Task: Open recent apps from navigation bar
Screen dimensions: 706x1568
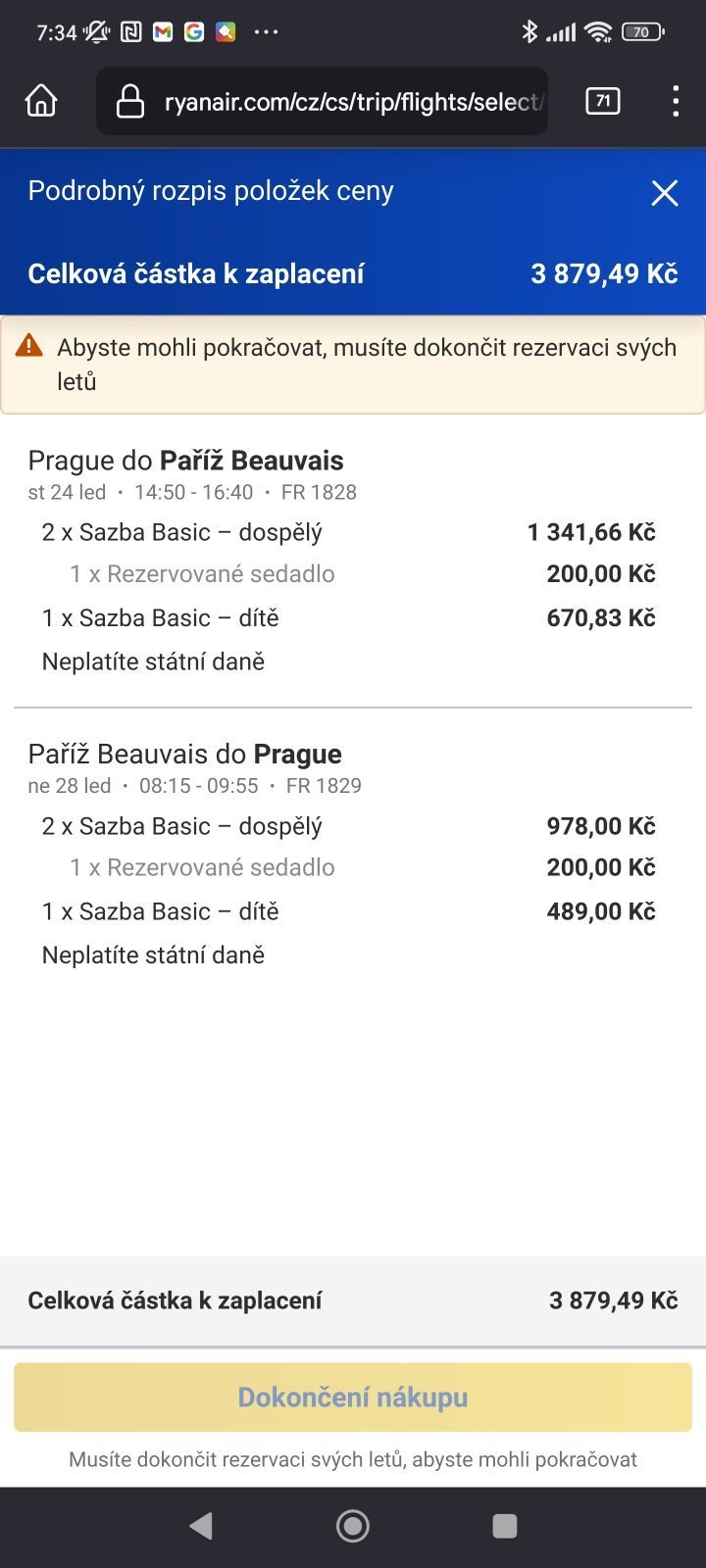Action: pos(504,1525)
